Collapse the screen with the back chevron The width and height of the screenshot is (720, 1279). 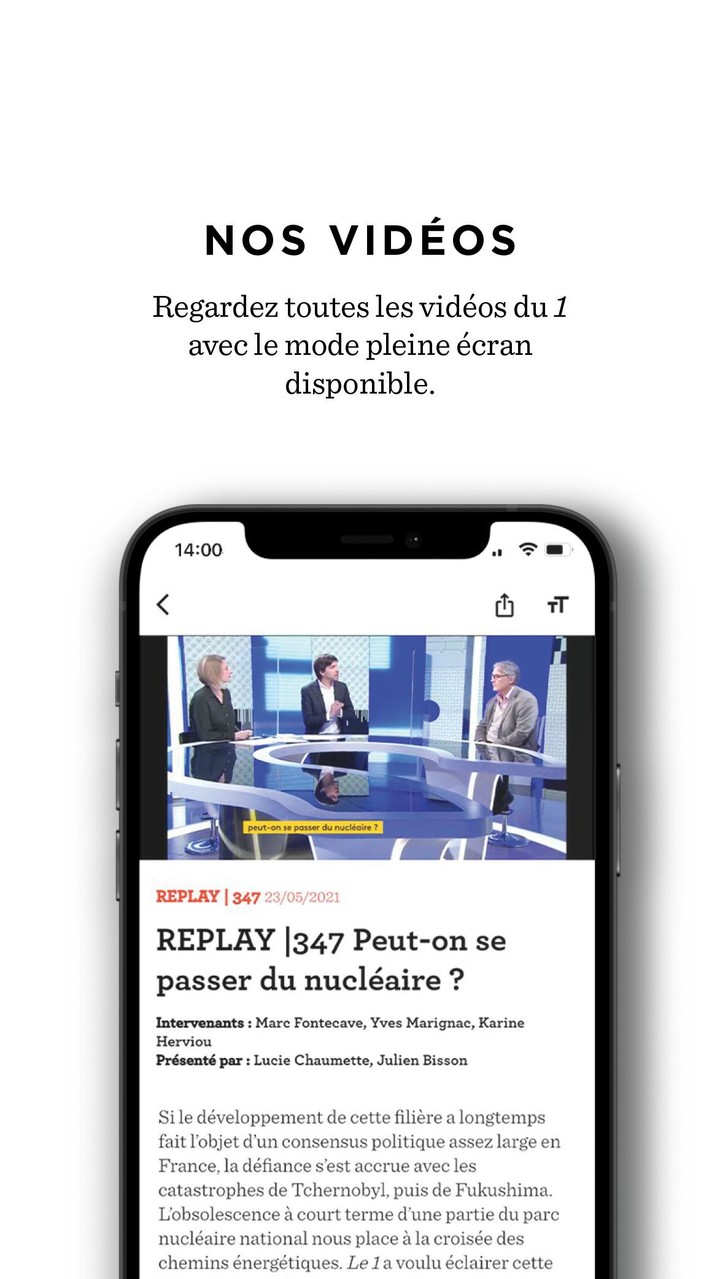pos(162,605)
